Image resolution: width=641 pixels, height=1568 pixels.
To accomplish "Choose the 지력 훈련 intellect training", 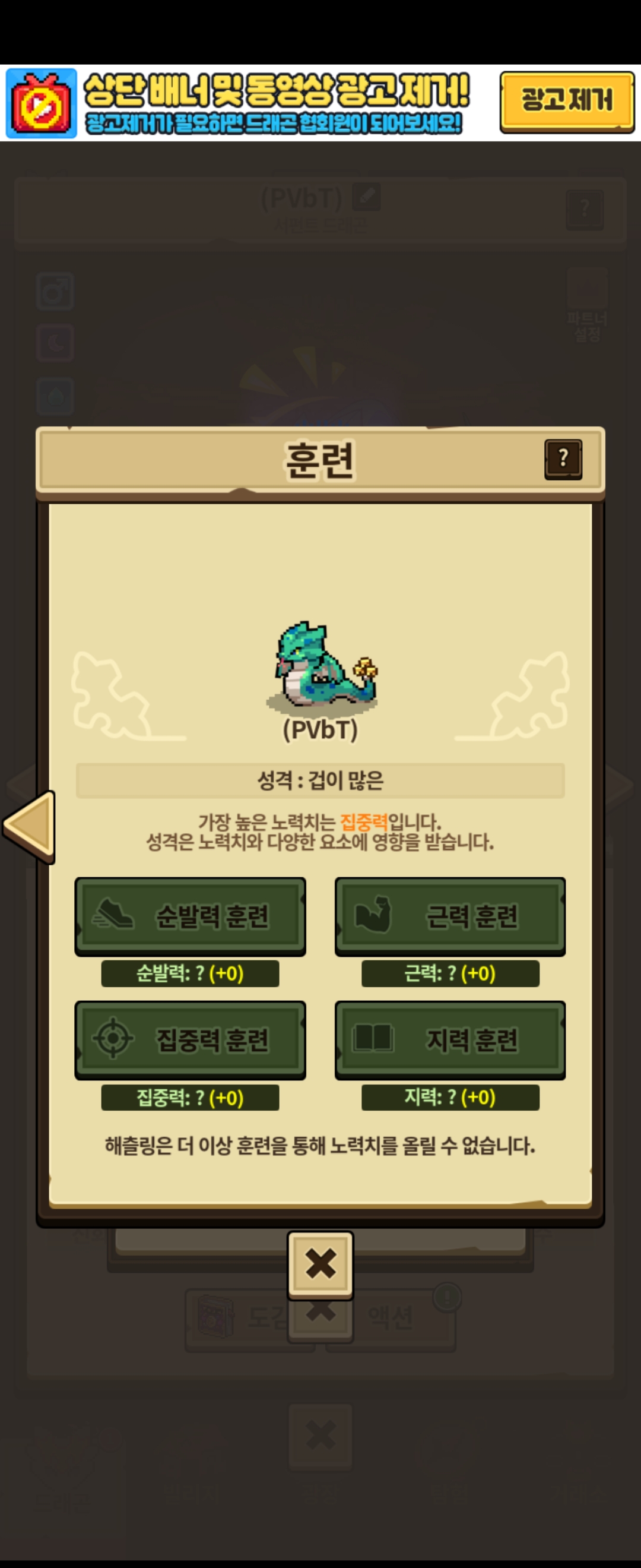I will [450, 1039].
